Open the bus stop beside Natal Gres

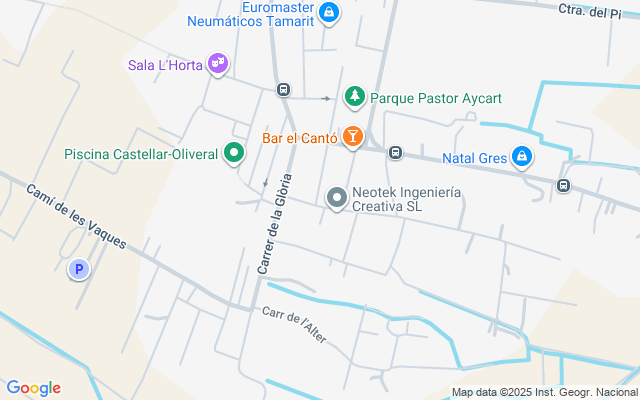pos(564,185)
